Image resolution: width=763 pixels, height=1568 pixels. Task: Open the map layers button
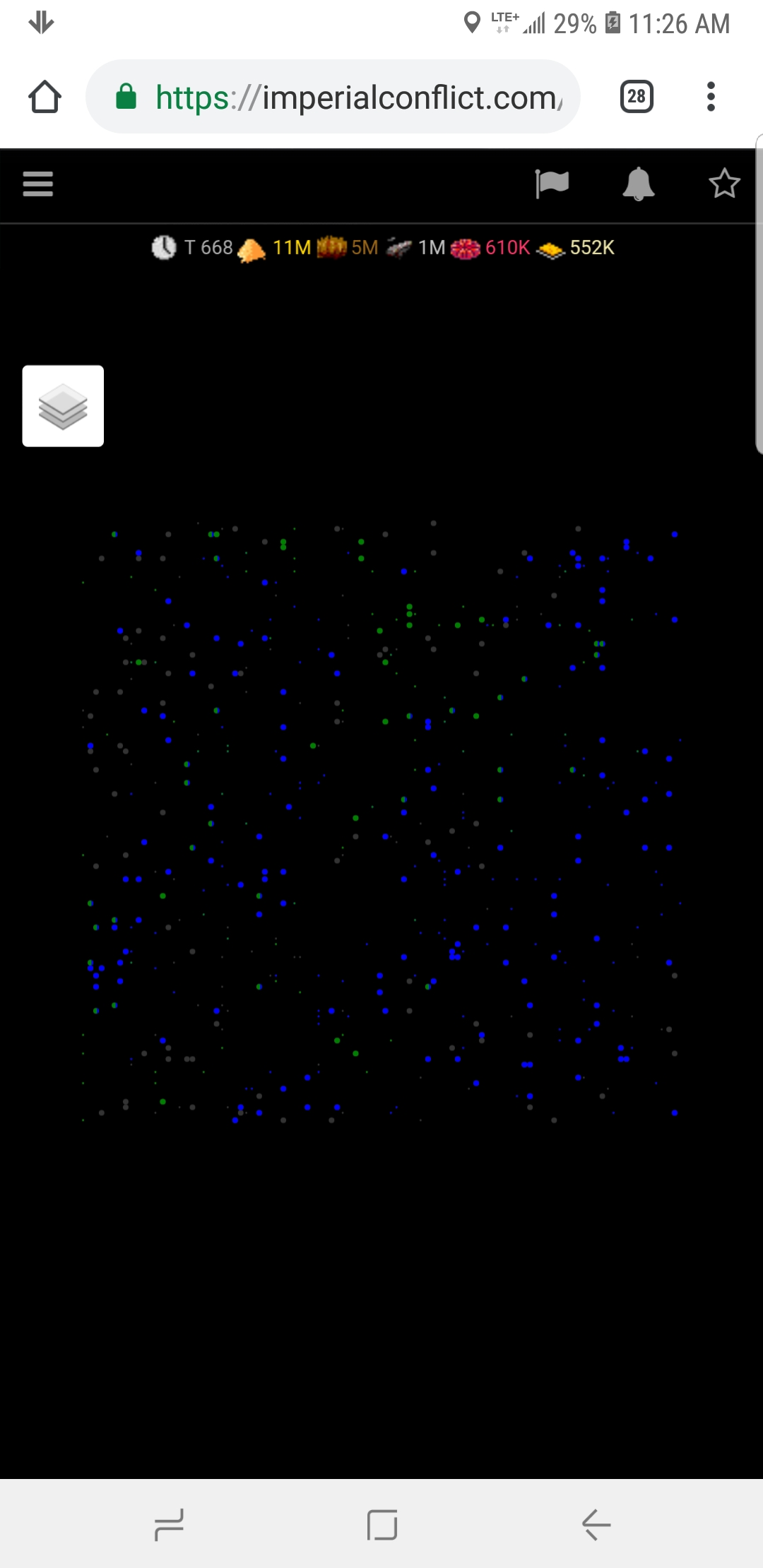tap(63, 406)
